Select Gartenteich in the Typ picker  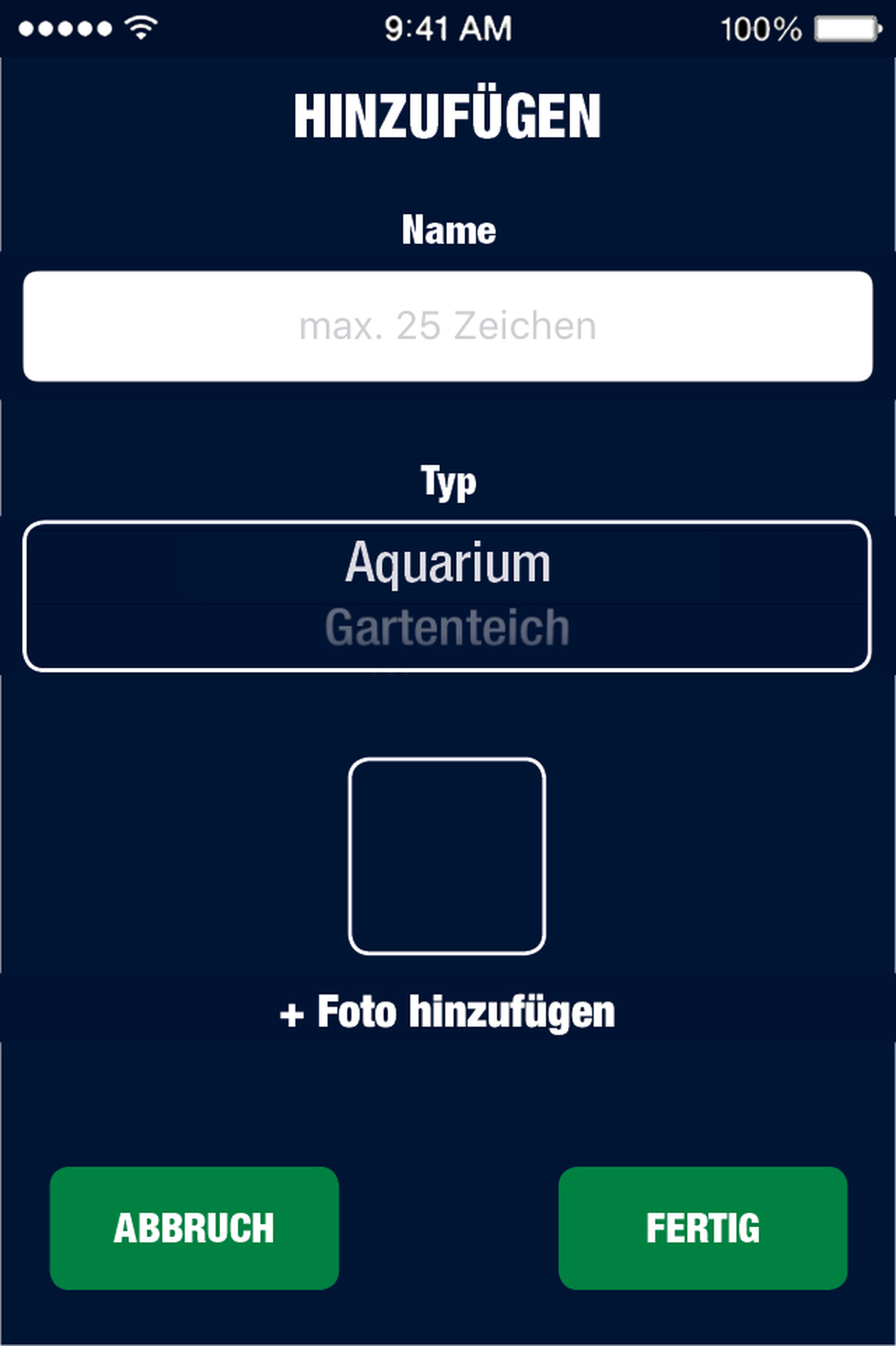point(447,628)
